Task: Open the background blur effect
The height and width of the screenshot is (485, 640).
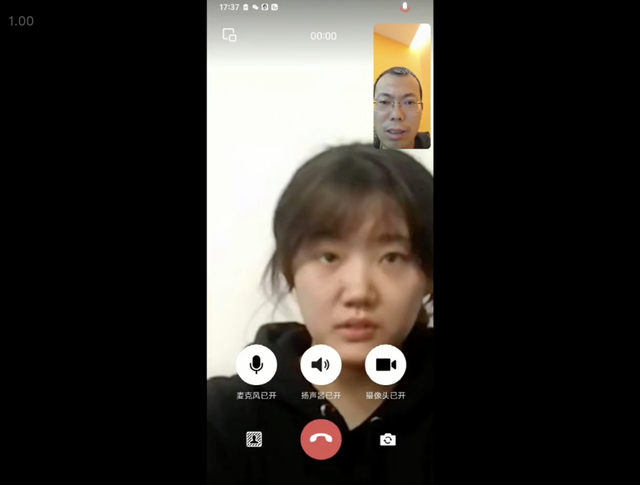Action: [254, 439]
